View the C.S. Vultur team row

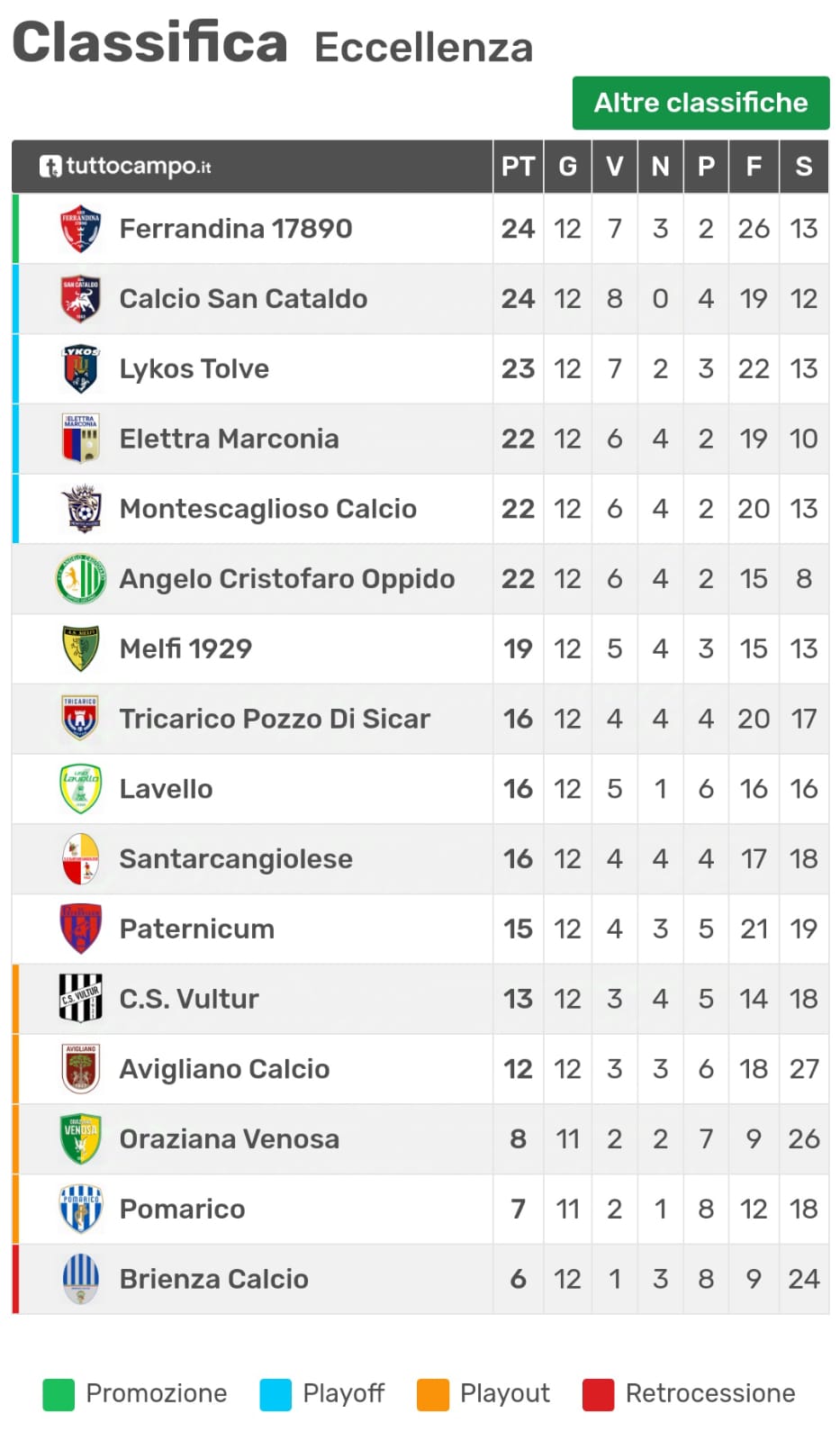[x=420, y=999]
